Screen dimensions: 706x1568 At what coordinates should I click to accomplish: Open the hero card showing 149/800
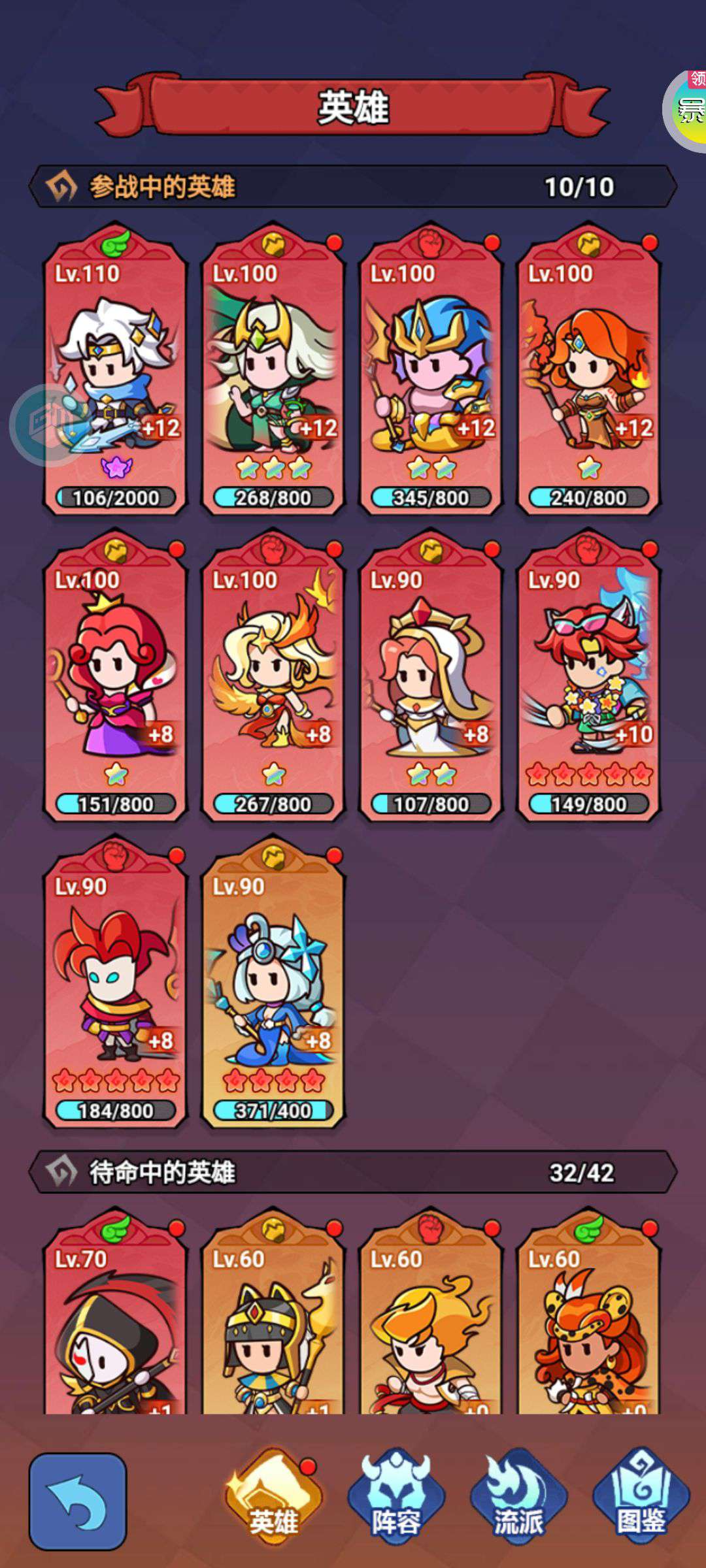click(x=588, y=679)
